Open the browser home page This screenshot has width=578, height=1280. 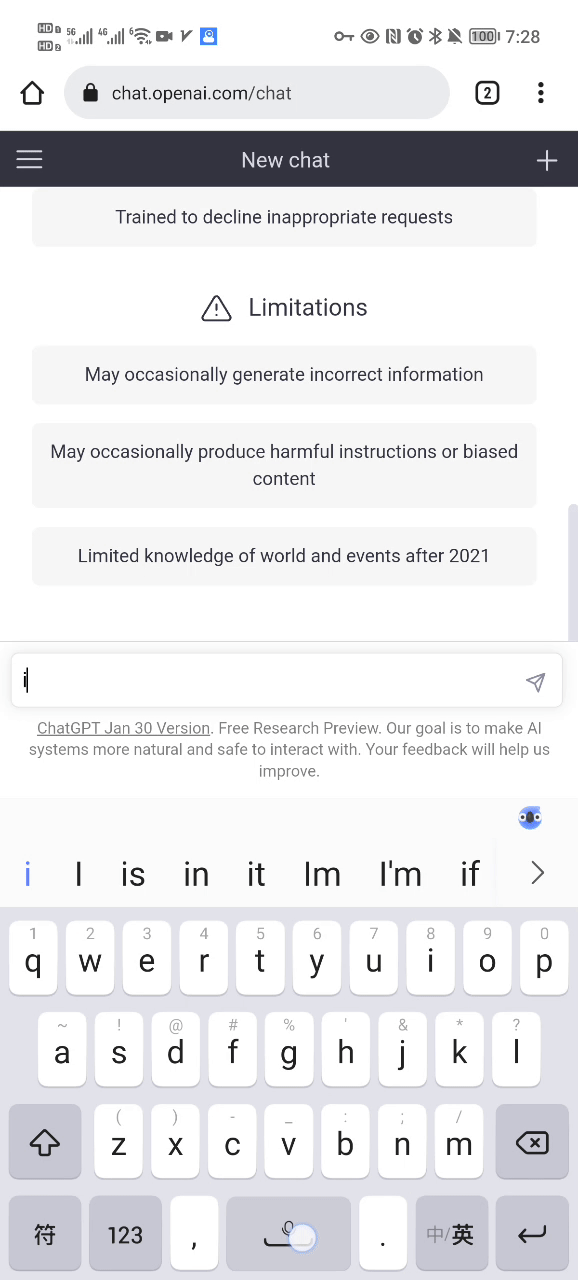pyautogui.click(x=32, y=93)
